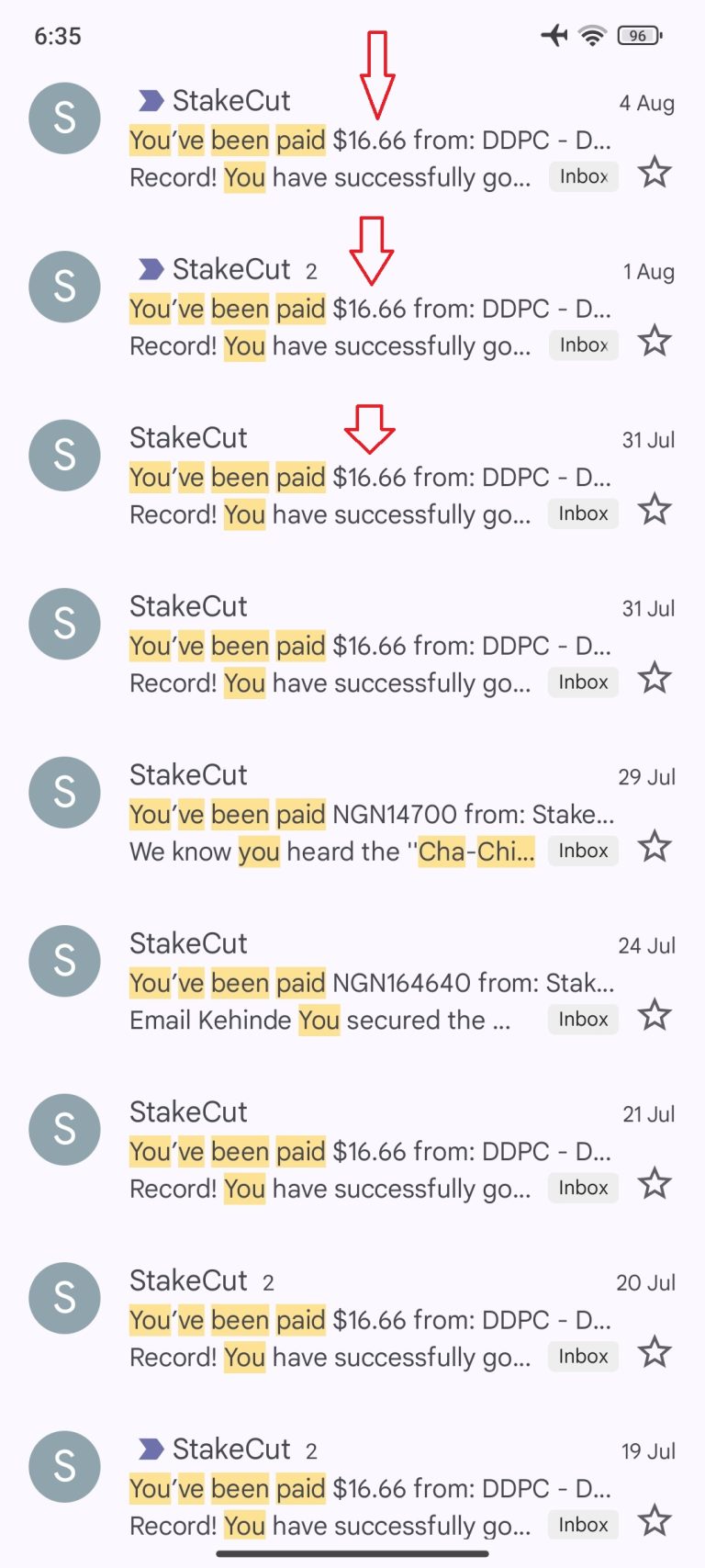Open the StakeCut email from 4 Aug
This screenshot has height=1568, width=705.
[x=352, y=138]
